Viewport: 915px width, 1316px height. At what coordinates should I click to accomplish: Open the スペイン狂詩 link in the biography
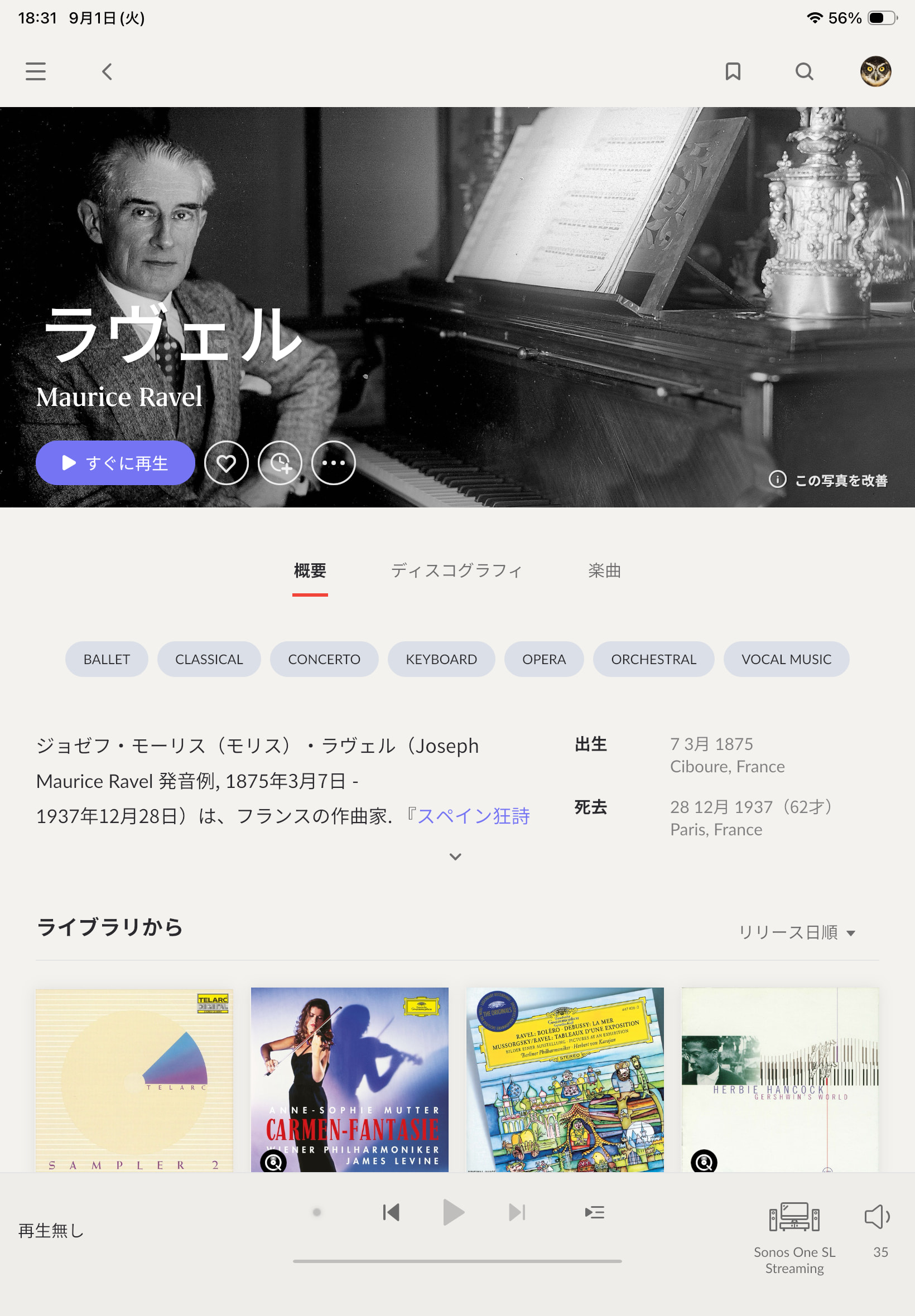coord(473,815)
